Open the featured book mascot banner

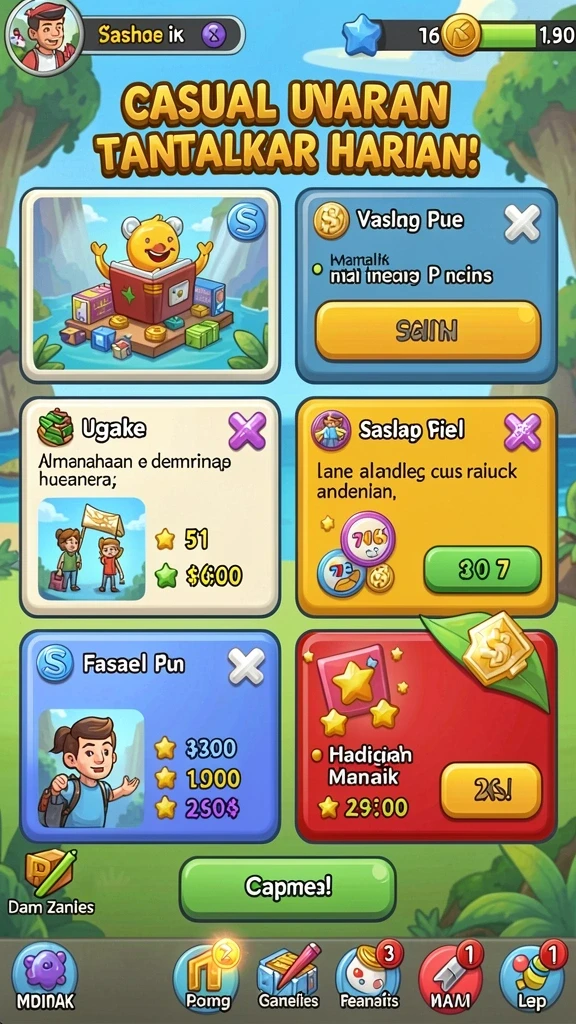click(151, 285)
